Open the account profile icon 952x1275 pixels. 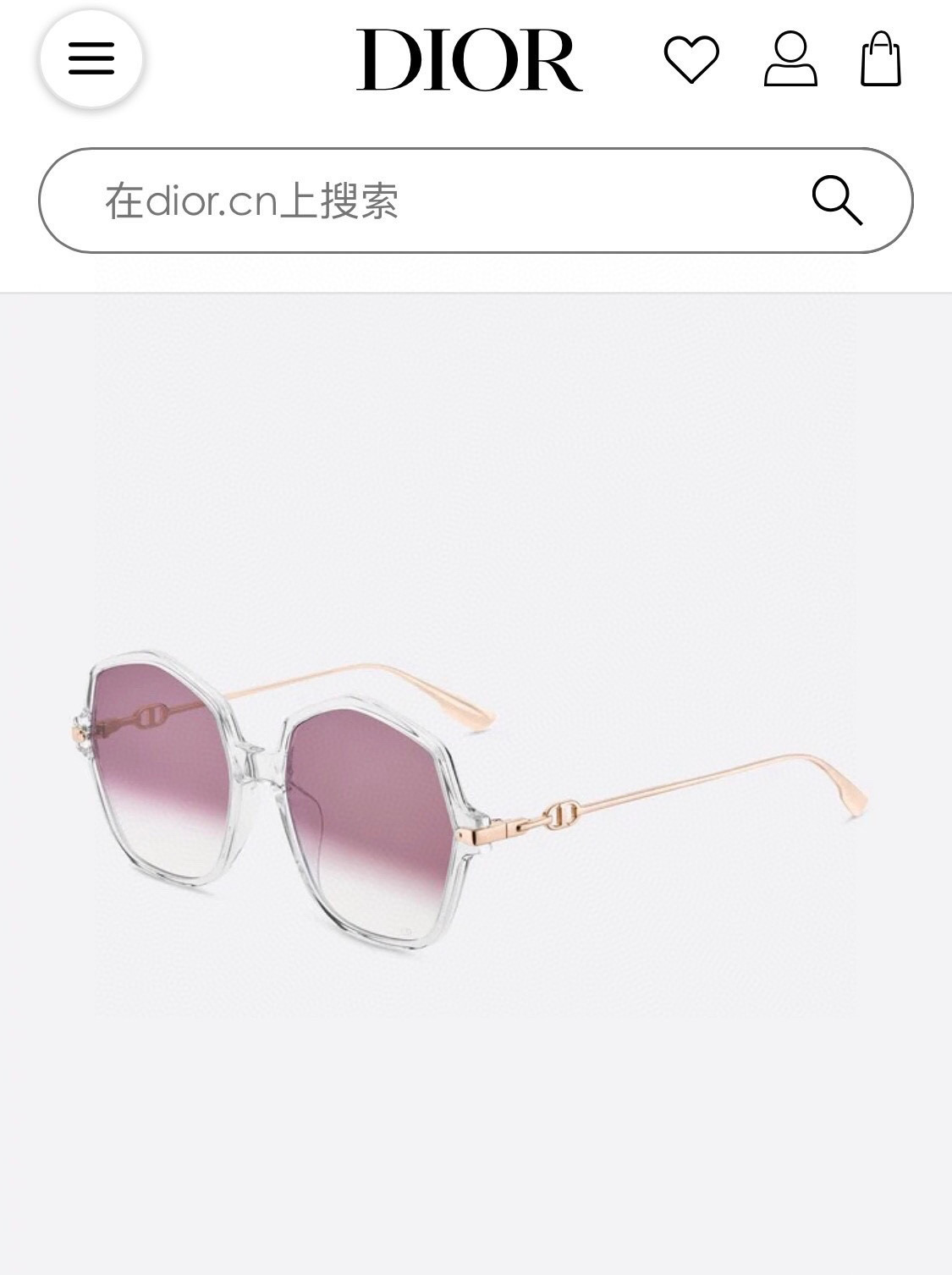click(790, 59)
